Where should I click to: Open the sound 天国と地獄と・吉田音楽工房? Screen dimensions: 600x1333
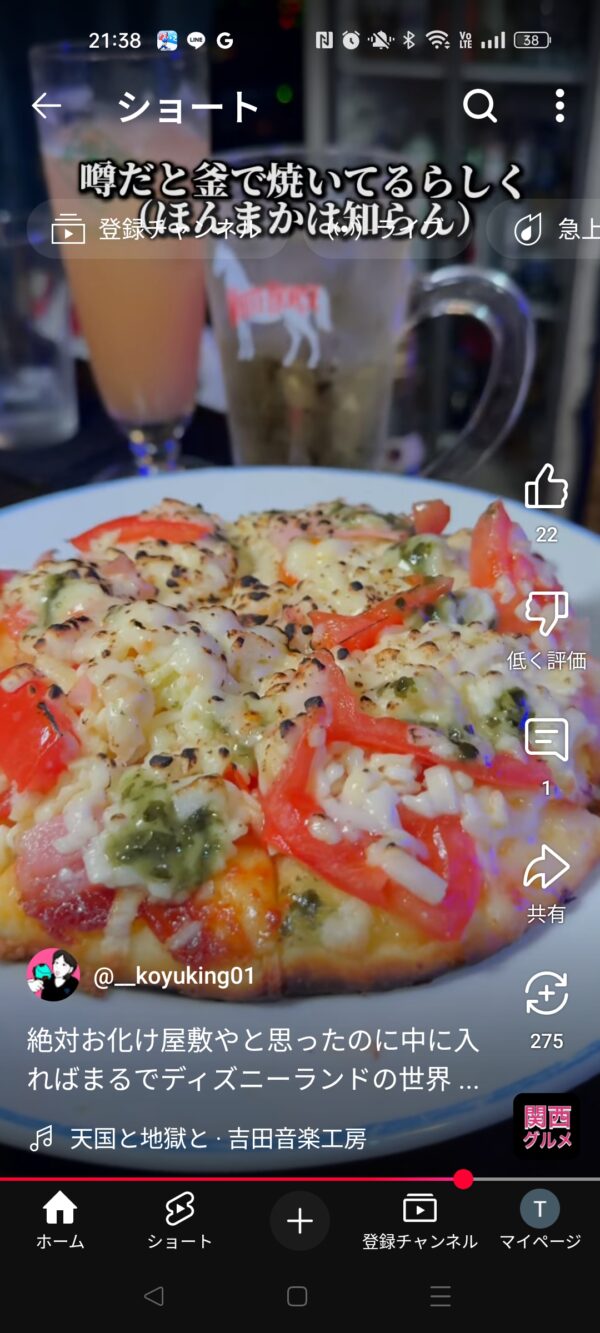pos(216,1137)
